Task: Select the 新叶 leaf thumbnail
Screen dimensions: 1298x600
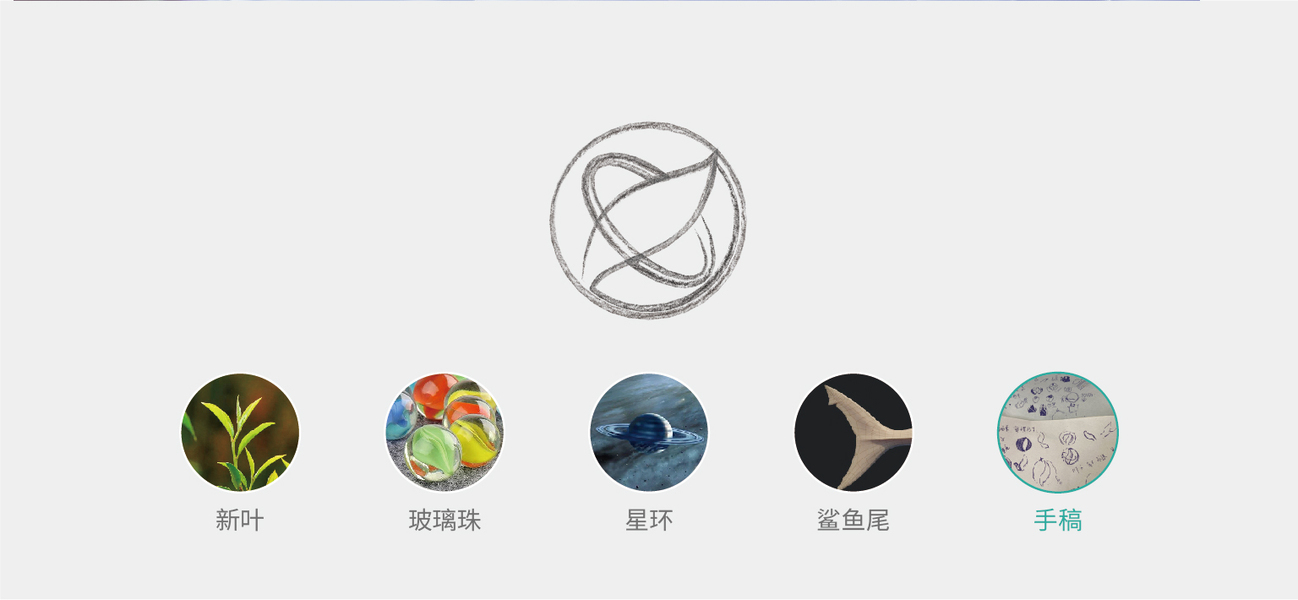Action: [240, 433]
